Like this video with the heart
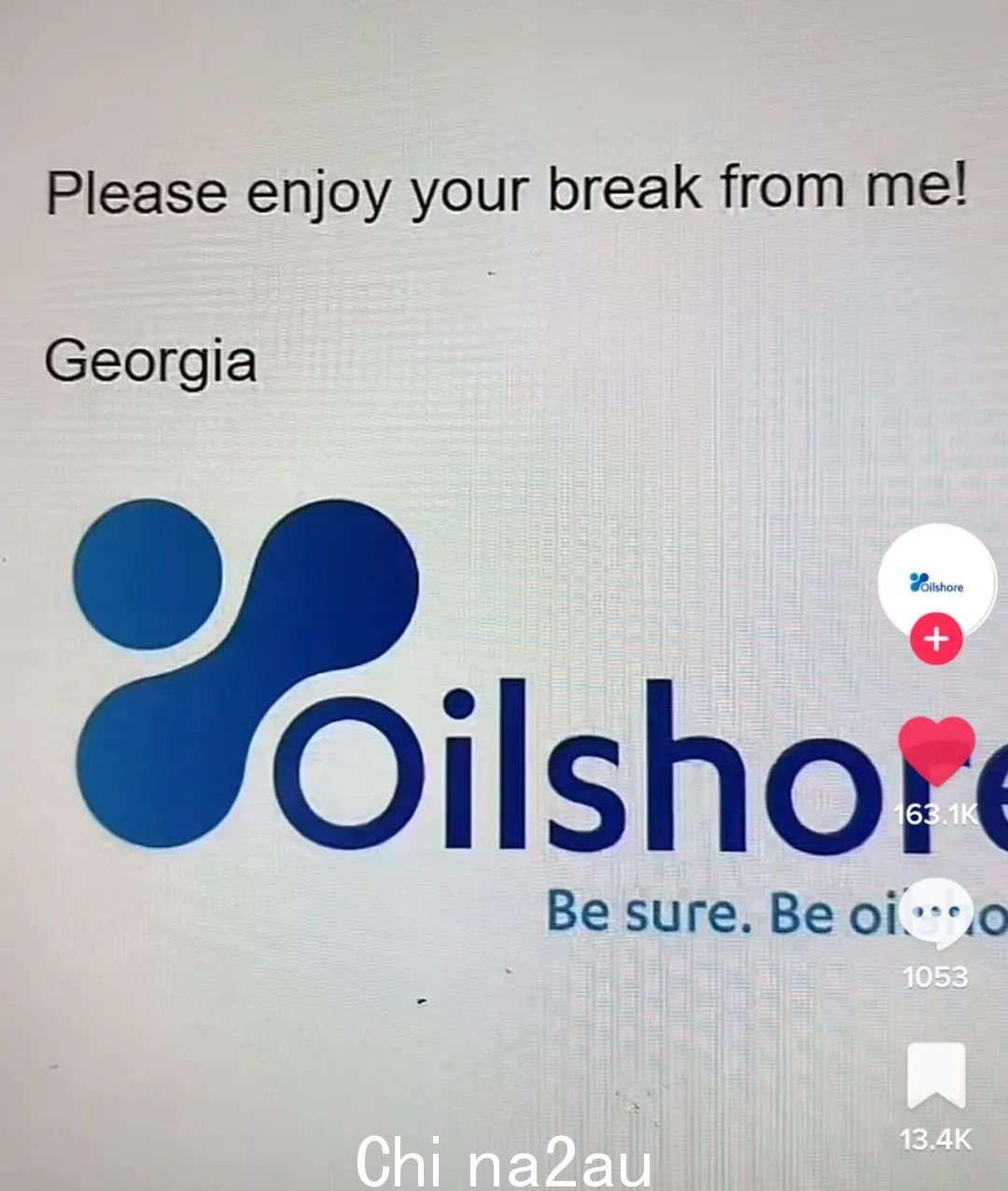The image size is (1008, 1191). [936, 750]
